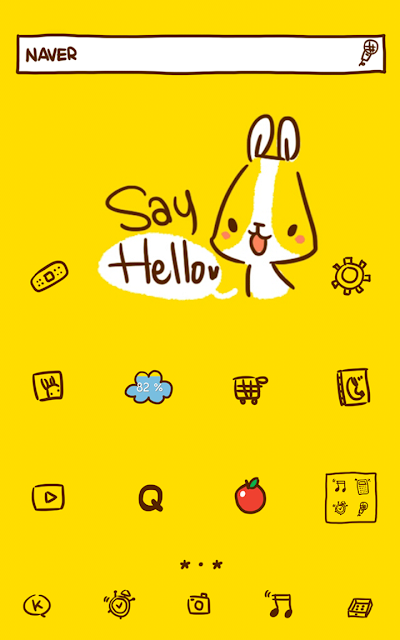Open the app drawer box icon
Screen dimensions: 400x640
coord(360,608)
